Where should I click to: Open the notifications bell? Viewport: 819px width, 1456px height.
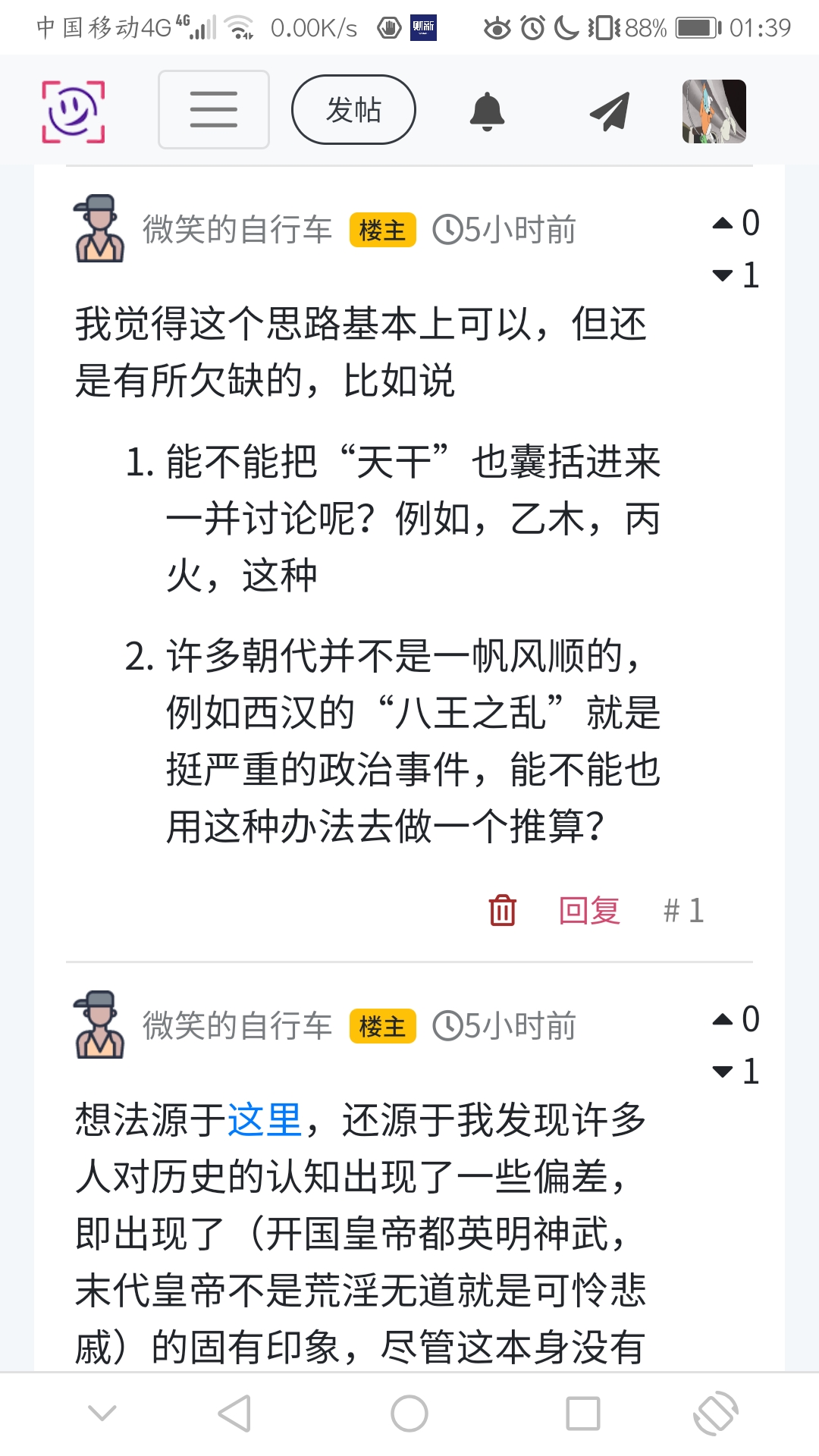pyautogui.click(x=487, y=111)
